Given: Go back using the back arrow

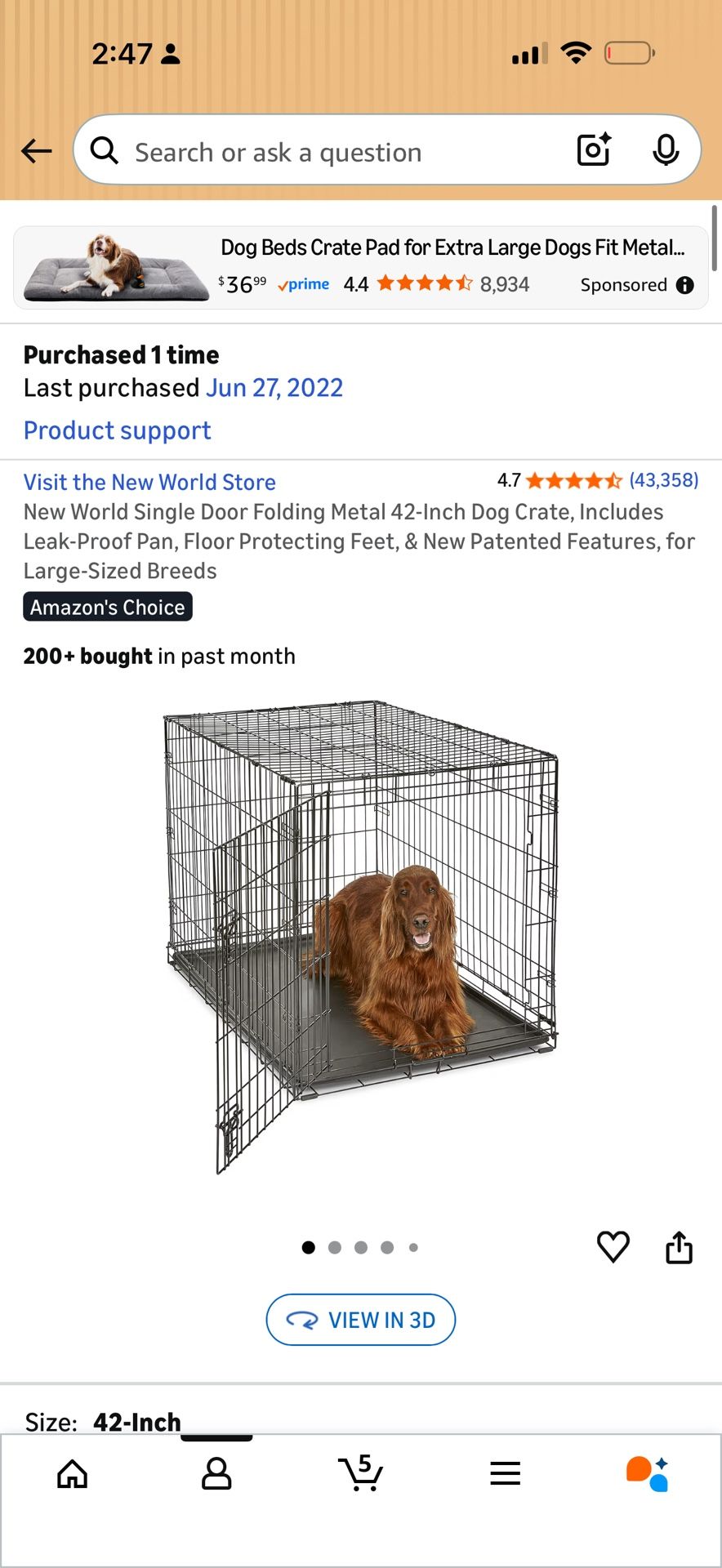Looking at the screenshot, I should click(x=36, y=151).
